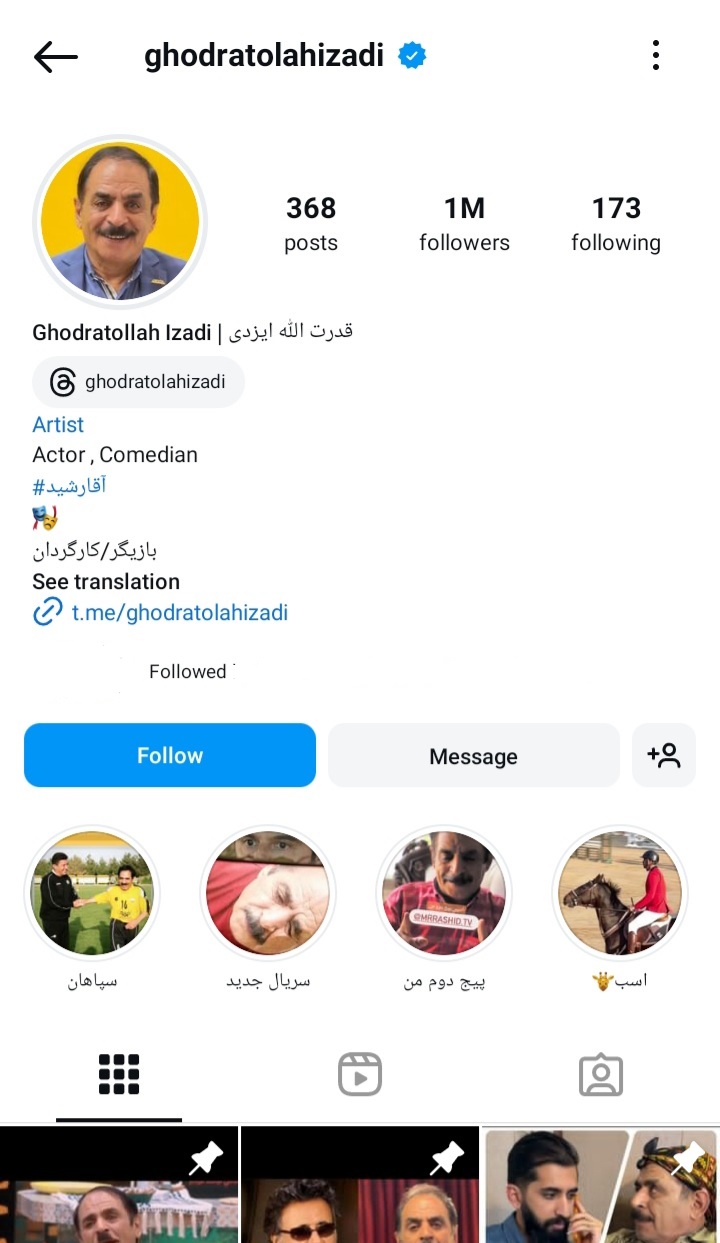
Task: Show suggested accounts with add-person icon
Action: [664, 756]
